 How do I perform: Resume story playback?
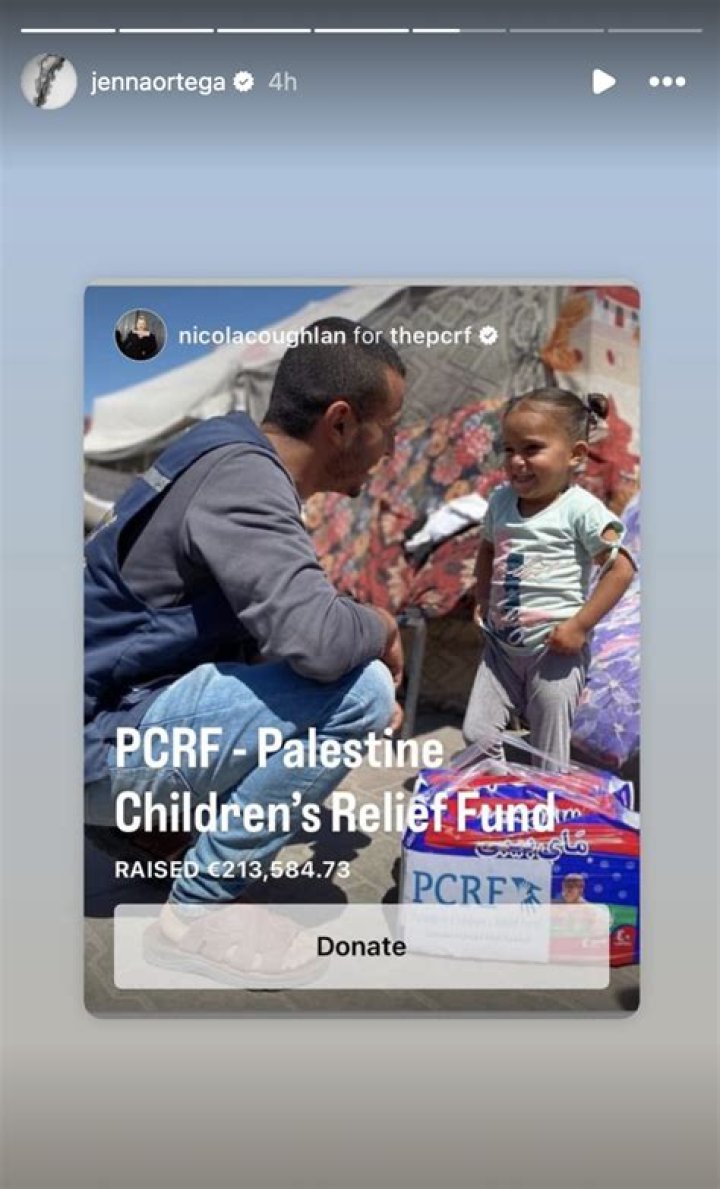click(603, 82)
